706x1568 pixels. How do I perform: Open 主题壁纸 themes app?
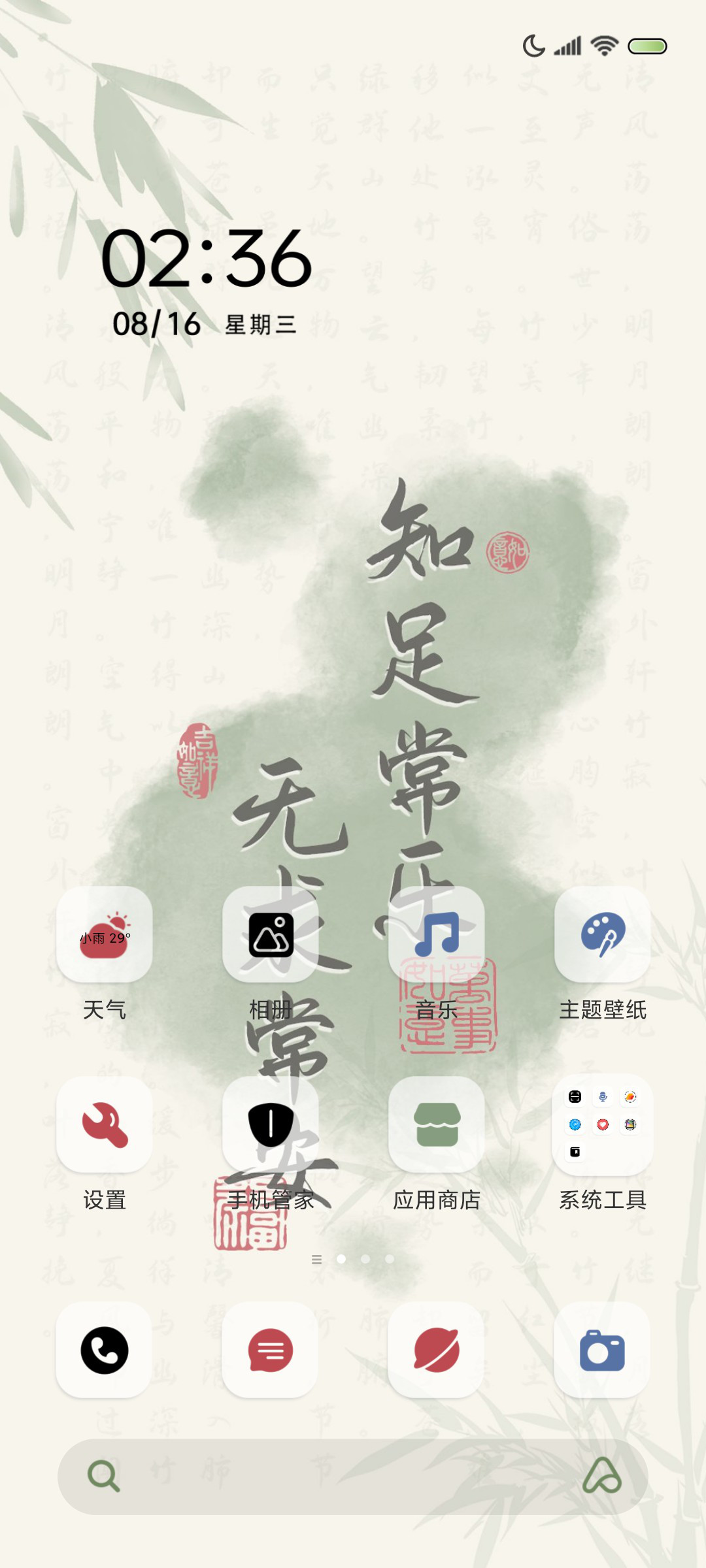tap(602, 935)
